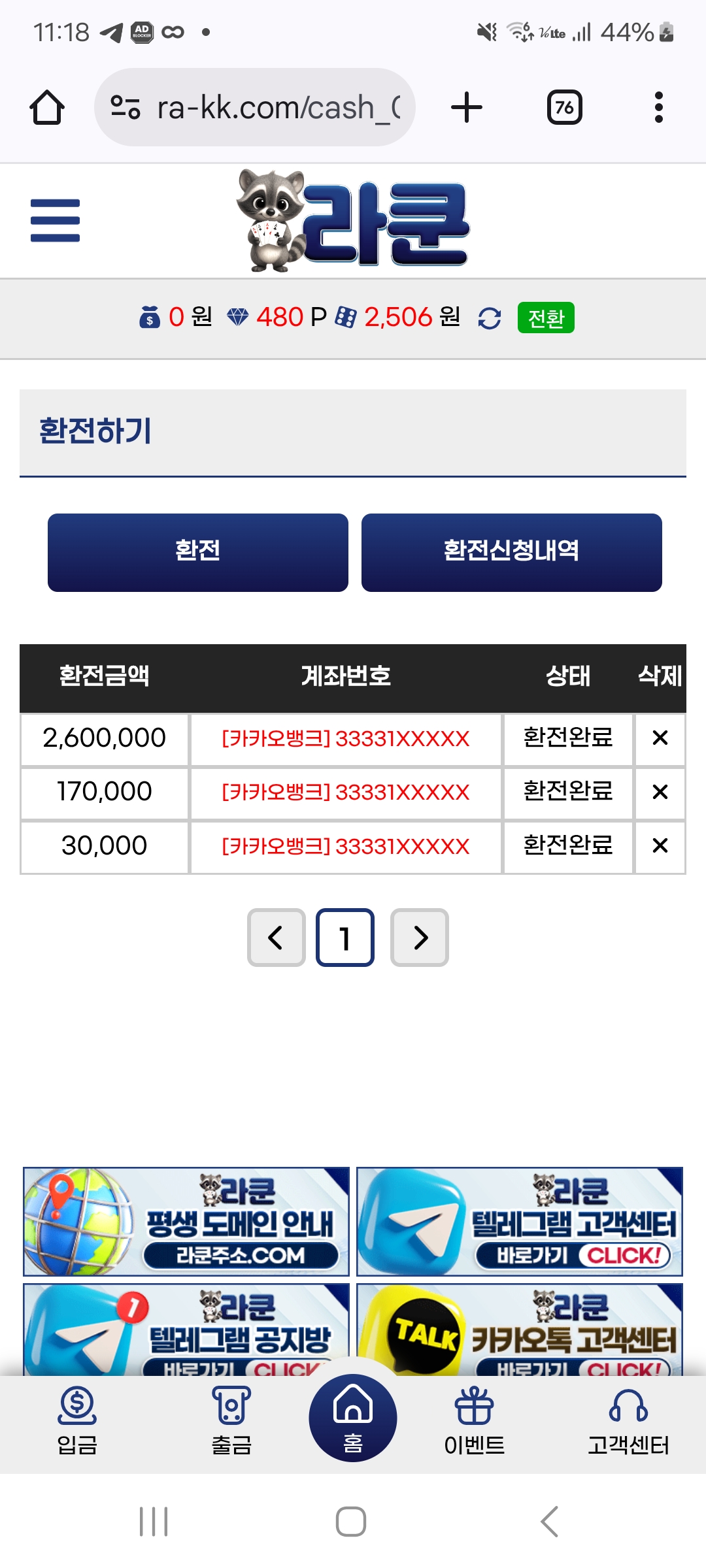Open a new browser tab
This screenshot has height=1568, width=706.
tap(467, 108)
